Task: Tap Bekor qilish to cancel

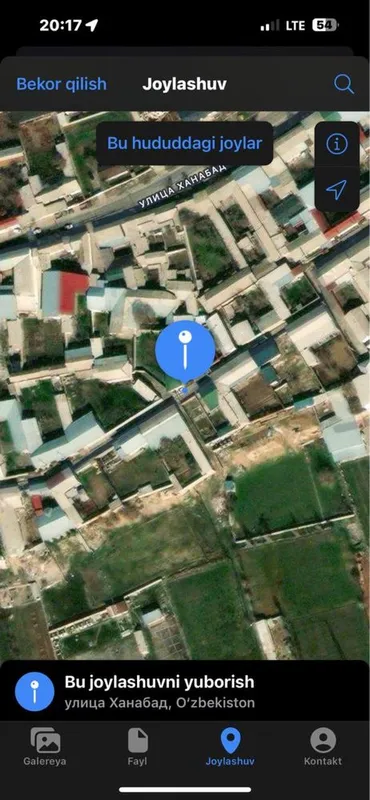Action: point(61,84)
